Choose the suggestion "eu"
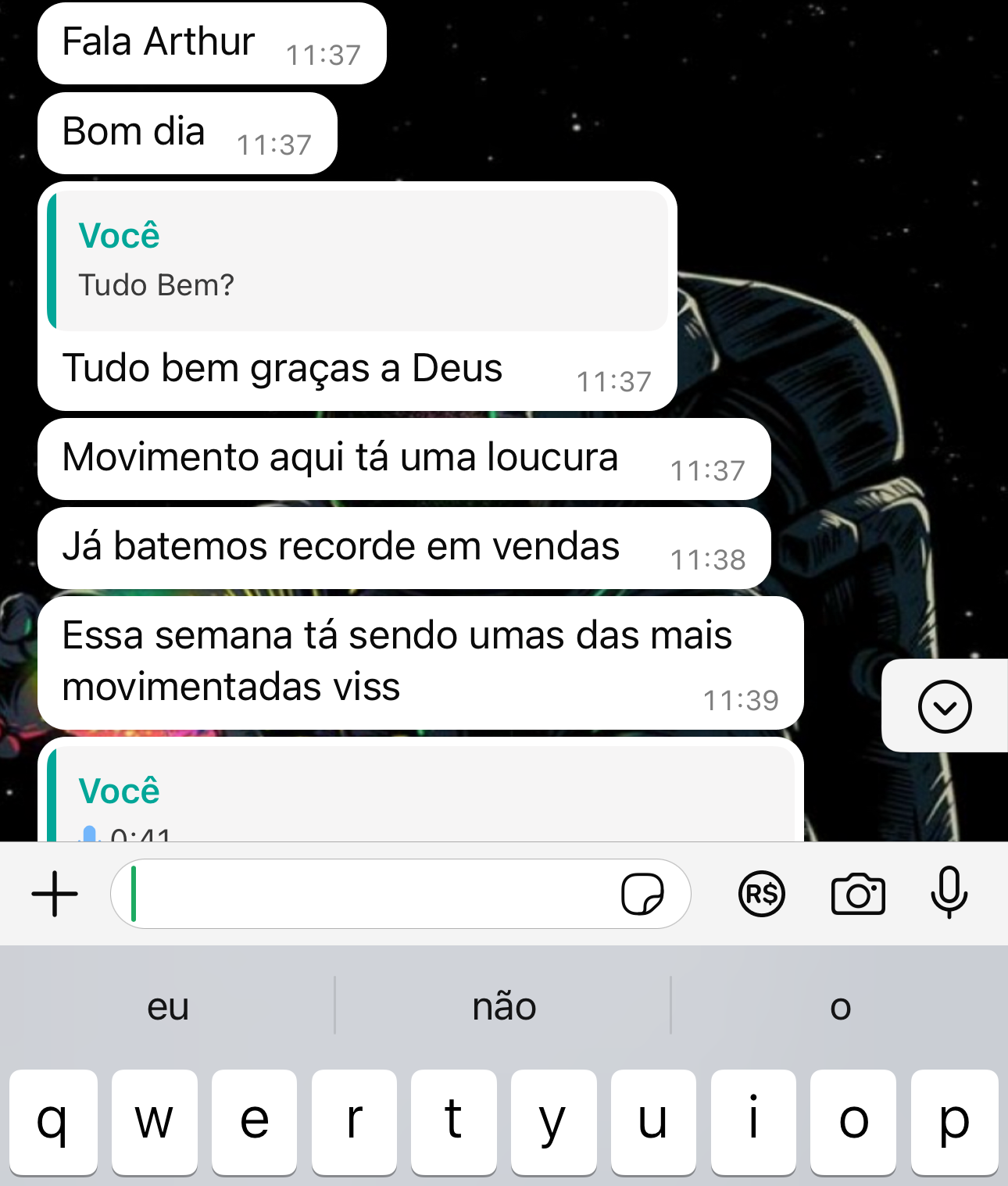 [168, 1006]
